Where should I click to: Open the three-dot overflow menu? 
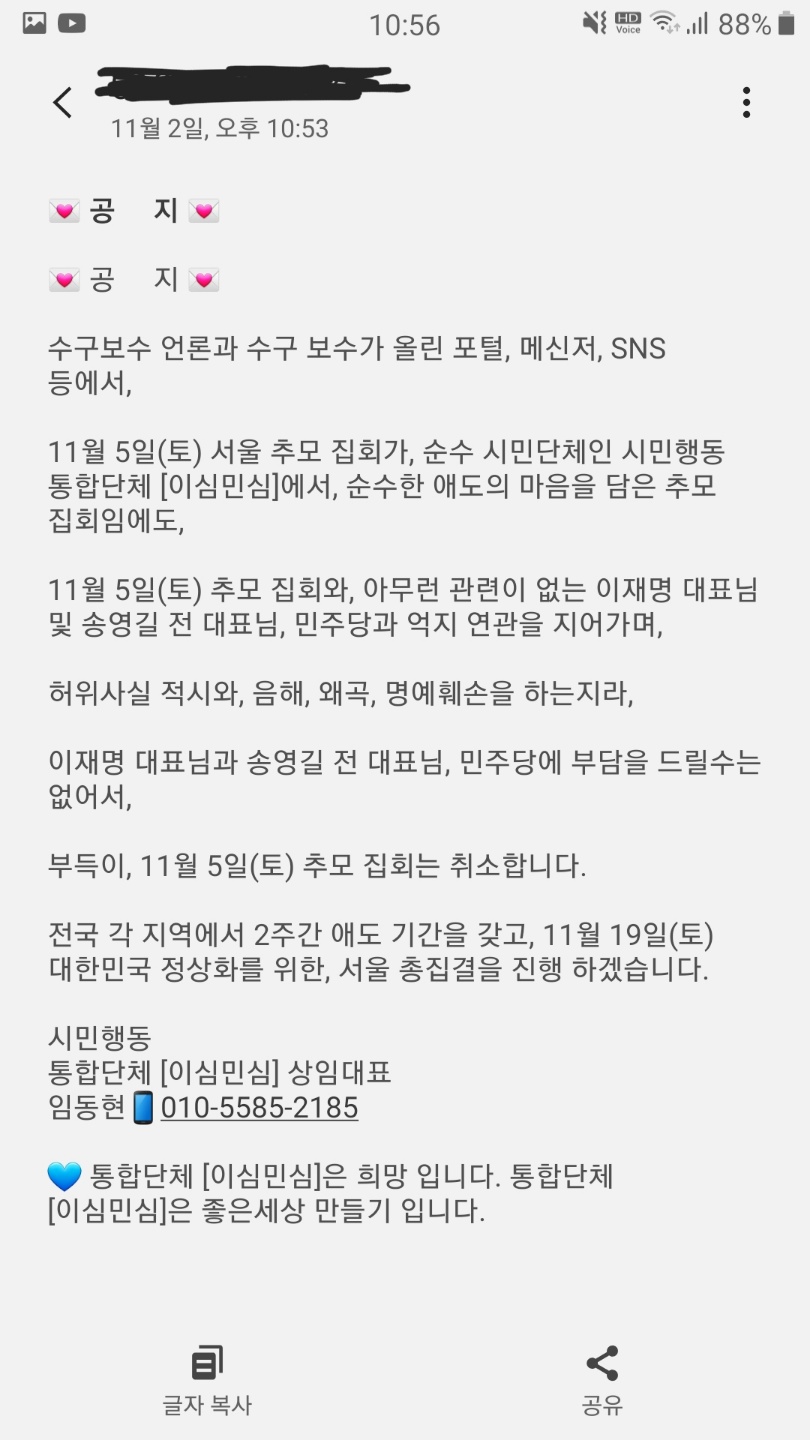click(x=746, y=102)
